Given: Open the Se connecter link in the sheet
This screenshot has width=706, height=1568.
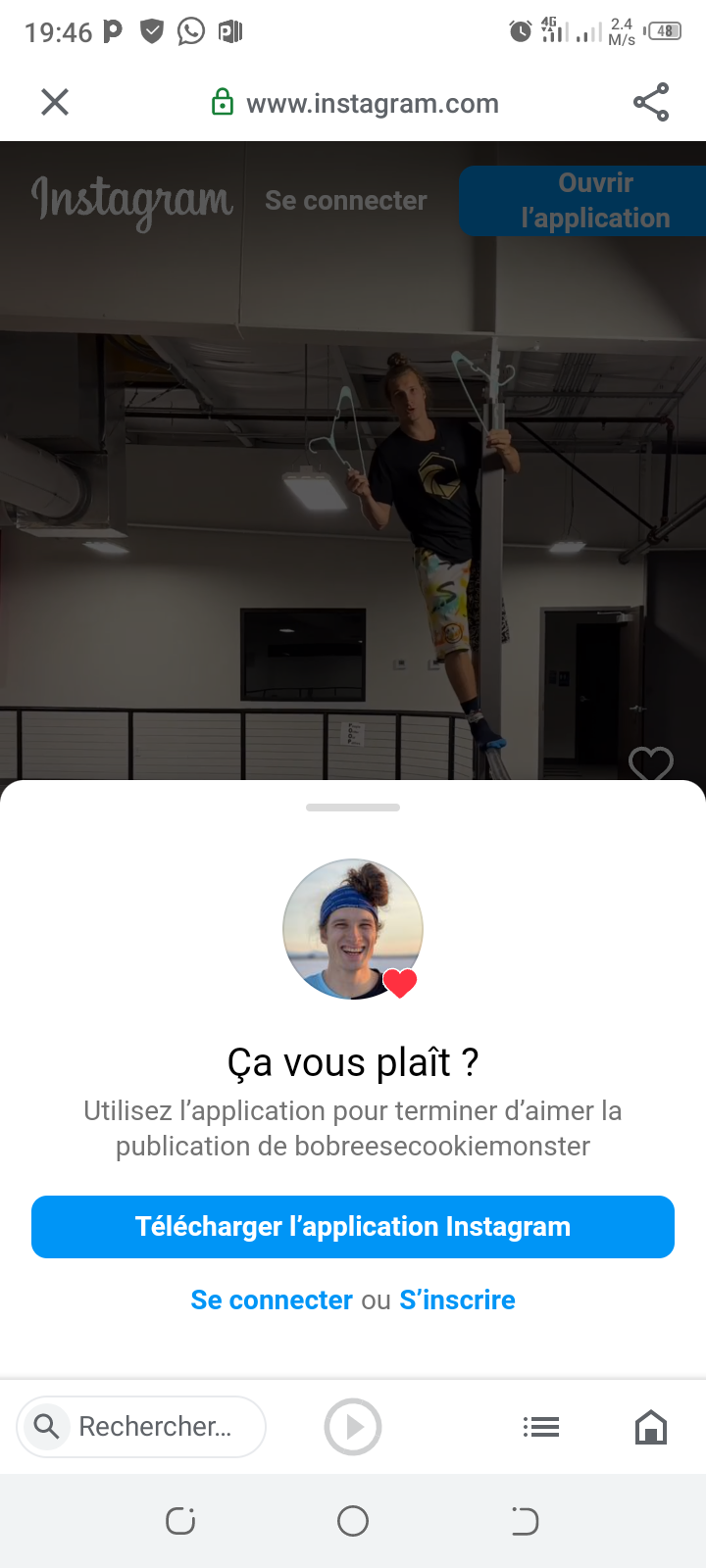Looking at the screenshot, I should click(272, 1299).
